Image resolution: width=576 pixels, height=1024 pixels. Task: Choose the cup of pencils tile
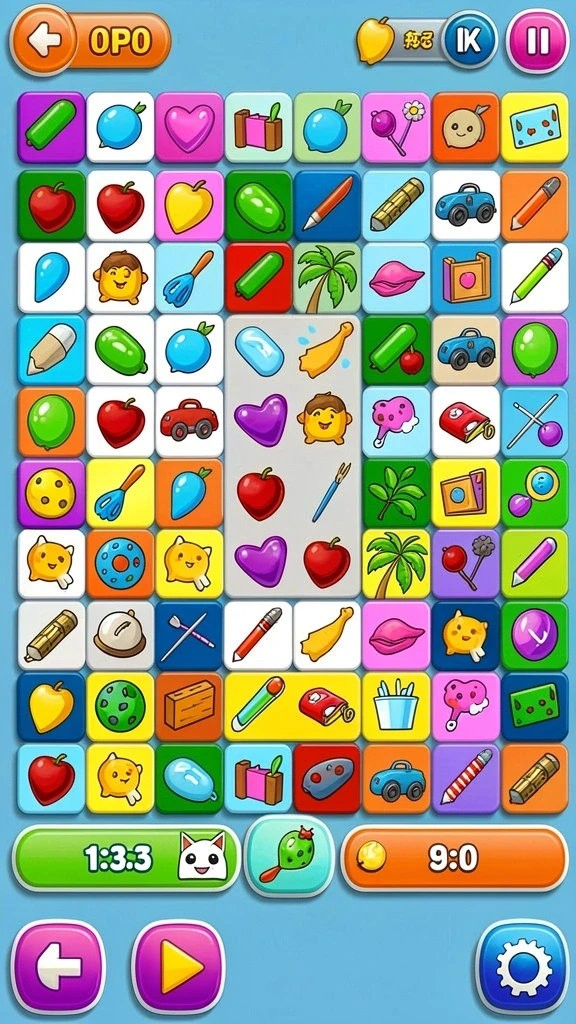point(396,707)
